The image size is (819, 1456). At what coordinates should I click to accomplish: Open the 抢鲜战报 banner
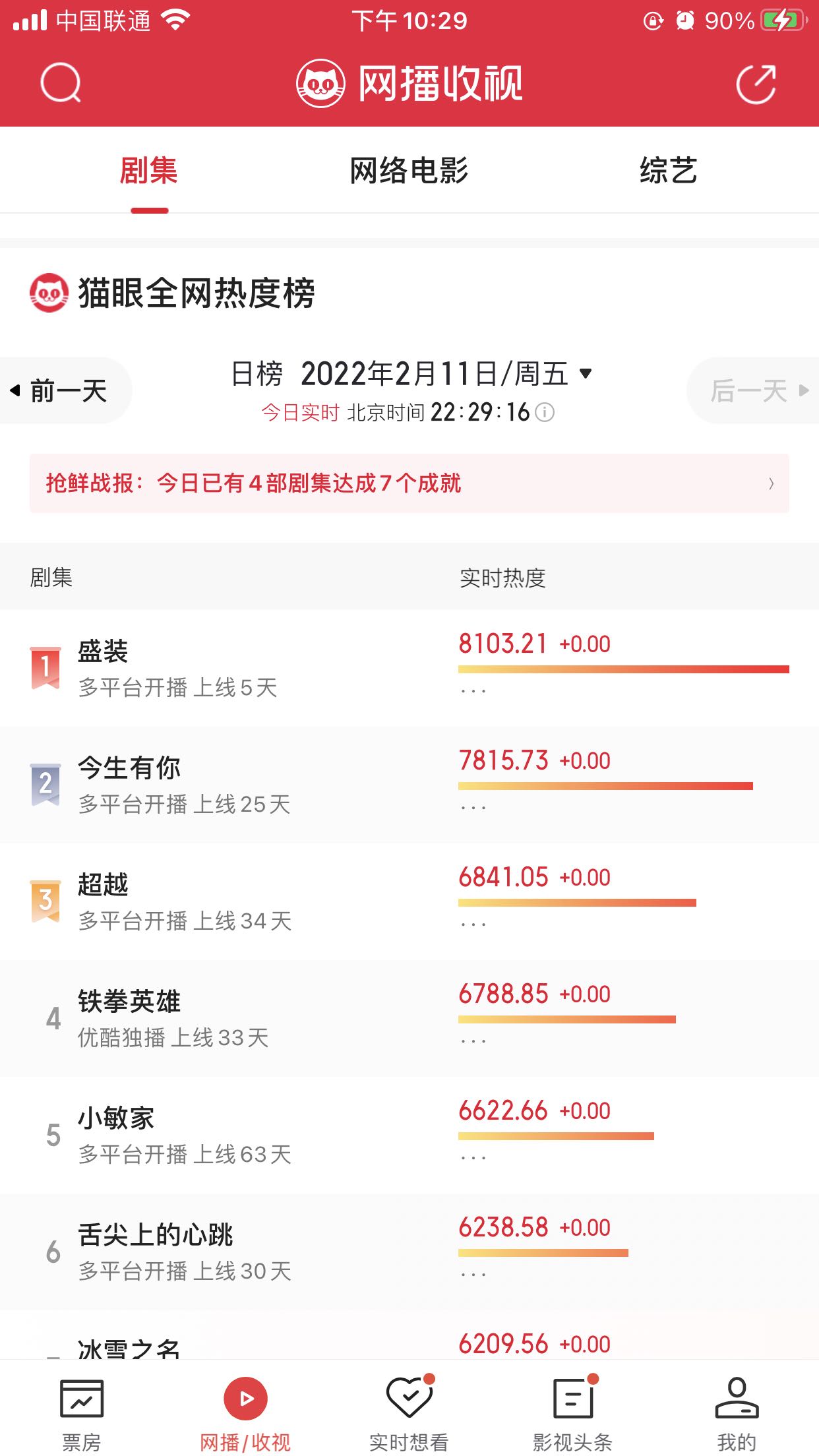409,483
